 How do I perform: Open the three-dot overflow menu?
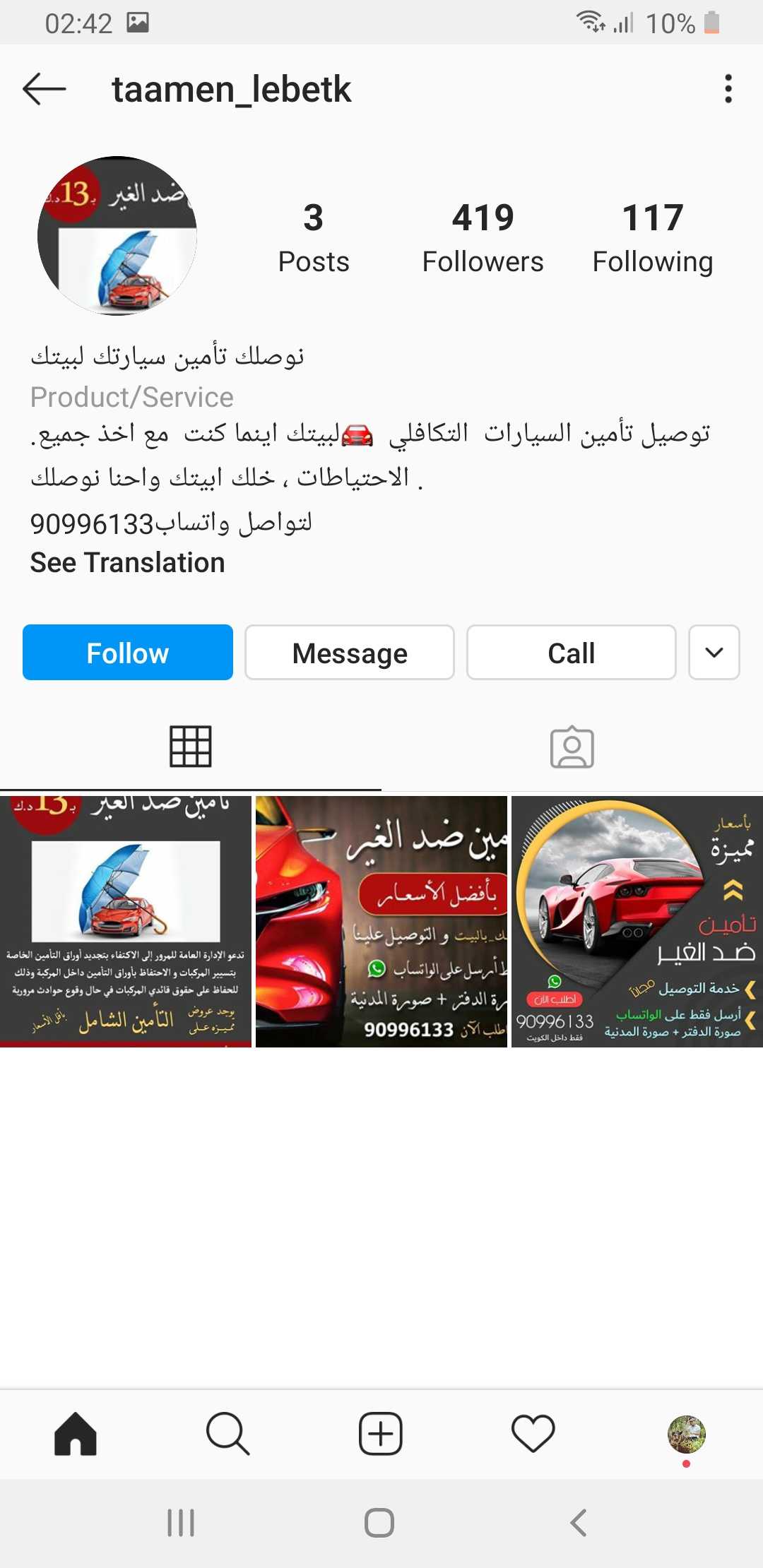pos(728,89)
